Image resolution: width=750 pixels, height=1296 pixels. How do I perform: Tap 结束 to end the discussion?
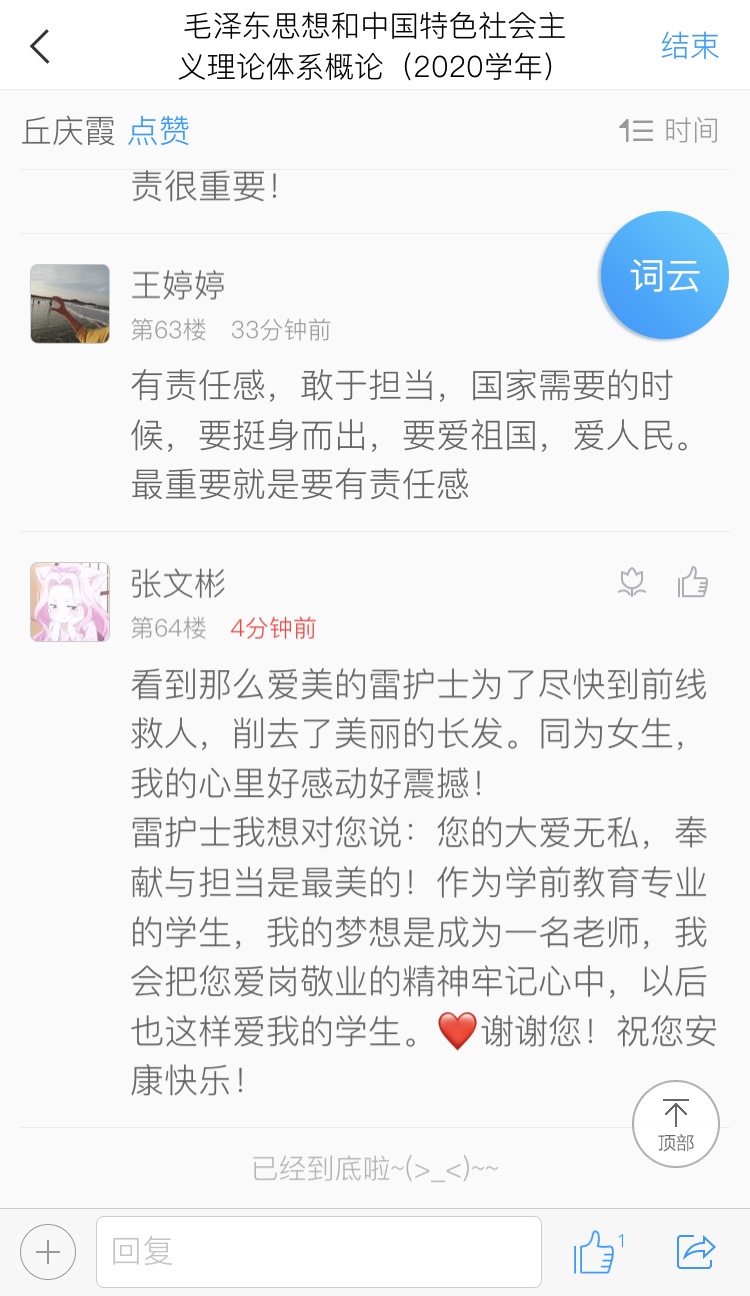689,46
